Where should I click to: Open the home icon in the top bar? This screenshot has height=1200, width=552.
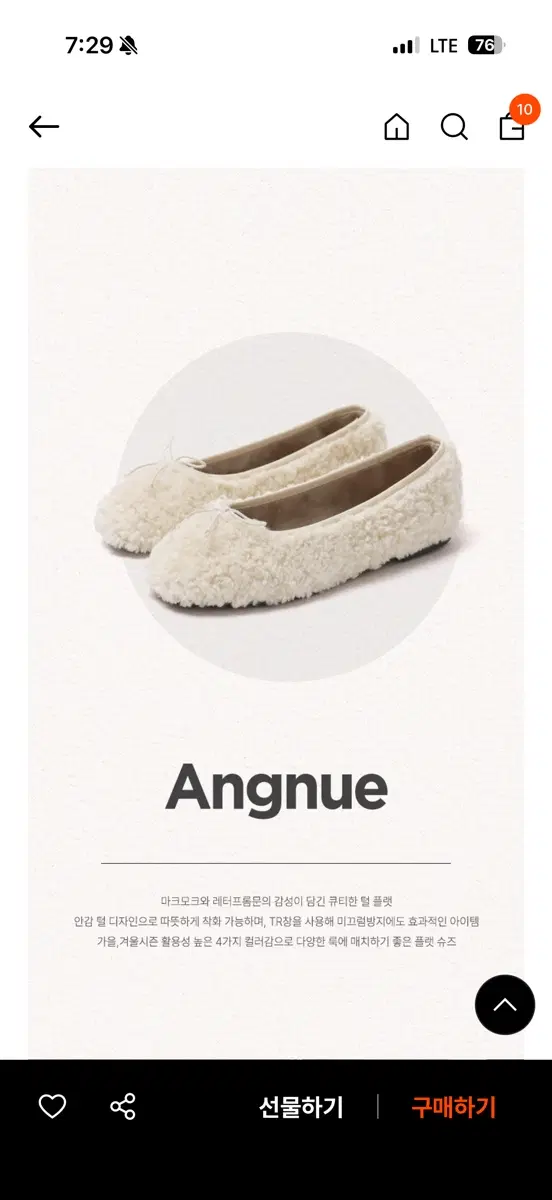(x=397, y=127)
